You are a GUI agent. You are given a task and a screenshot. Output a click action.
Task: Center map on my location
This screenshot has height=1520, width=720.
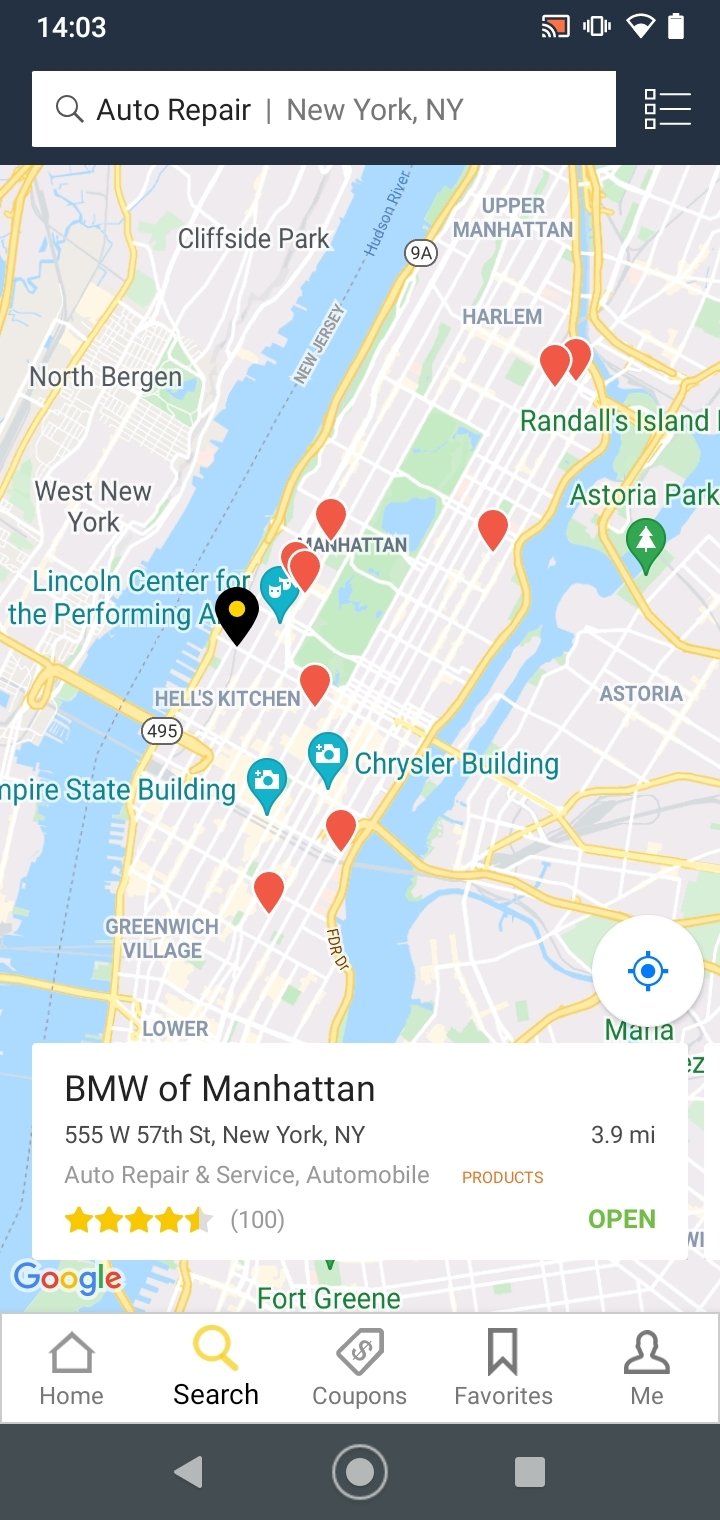pos(648,971)
